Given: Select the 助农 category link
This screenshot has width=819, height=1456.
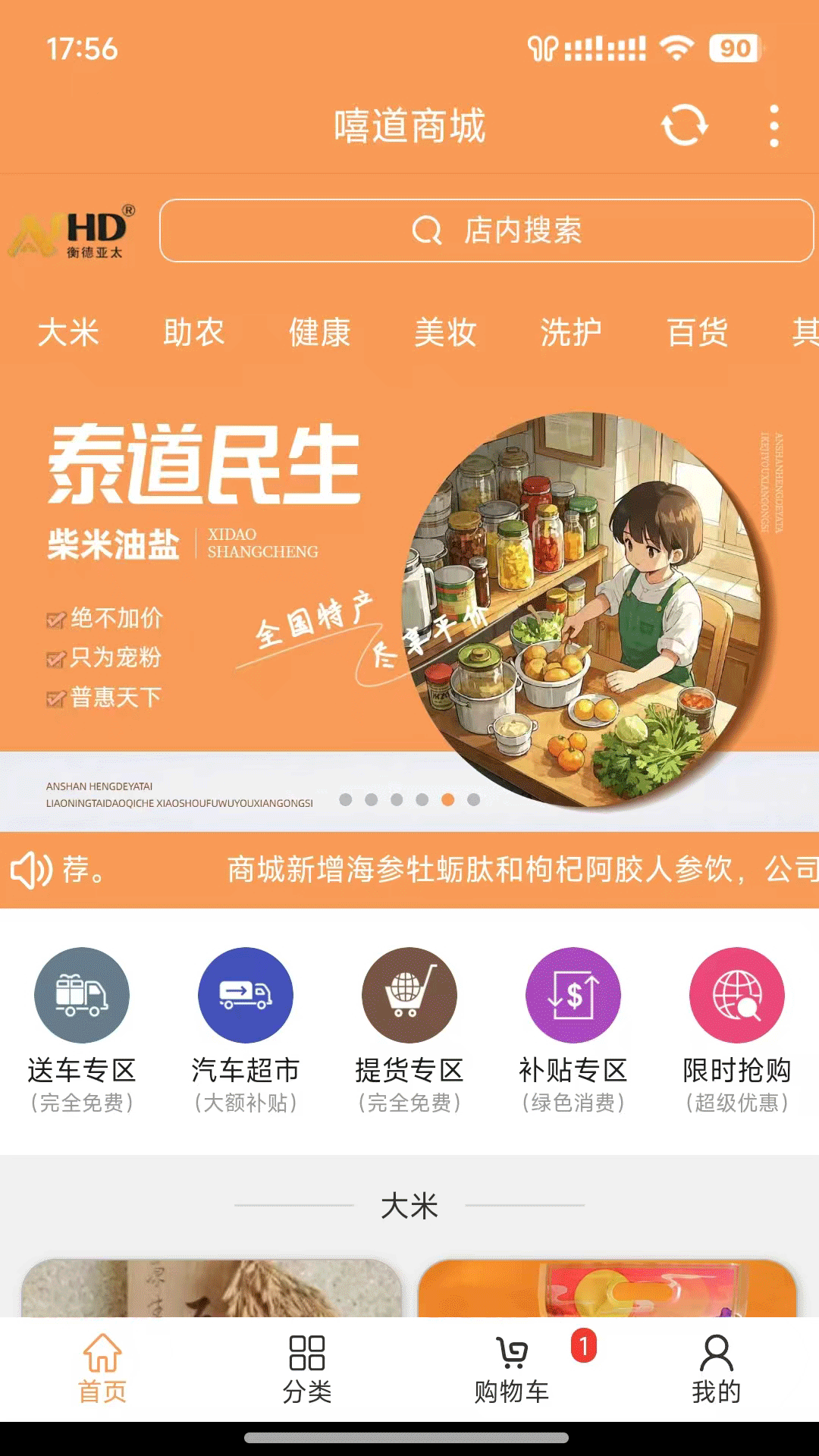Looking at the screenshot, I should (x=195, y=333).
